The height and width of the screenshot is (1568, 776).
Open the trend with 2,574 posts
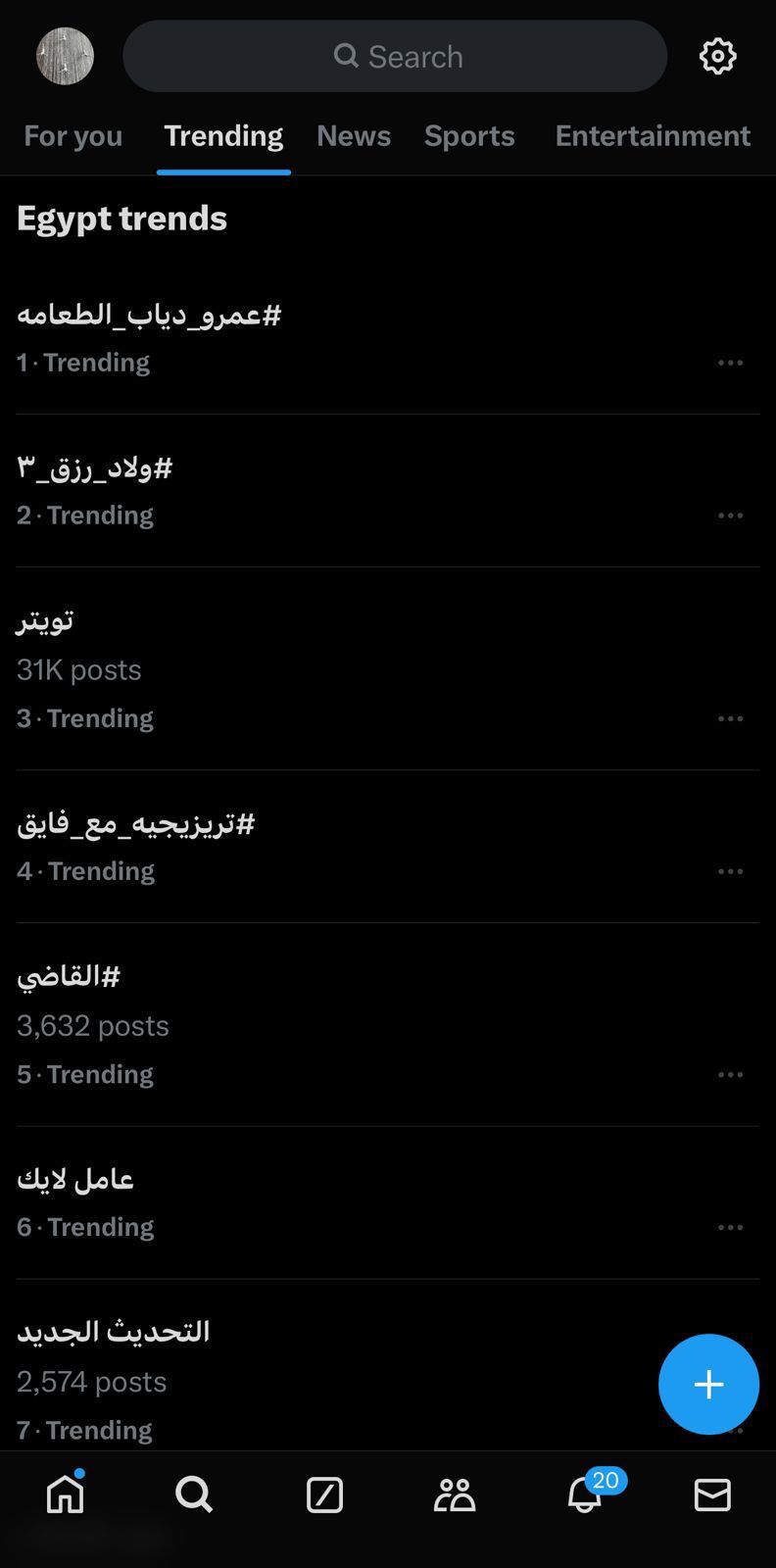click(114, 1333)
